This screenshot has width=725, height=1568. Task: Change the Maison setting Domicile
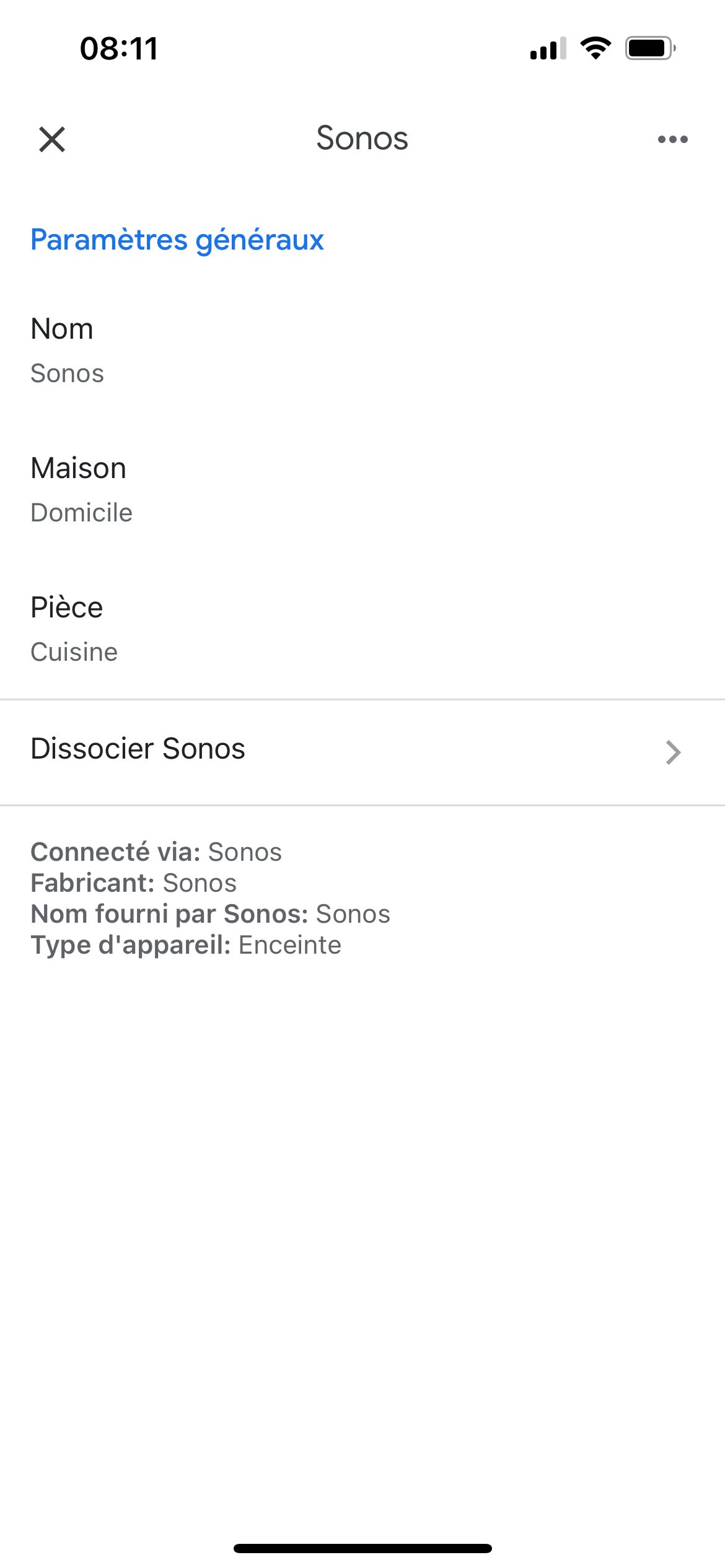coord(362,490)
